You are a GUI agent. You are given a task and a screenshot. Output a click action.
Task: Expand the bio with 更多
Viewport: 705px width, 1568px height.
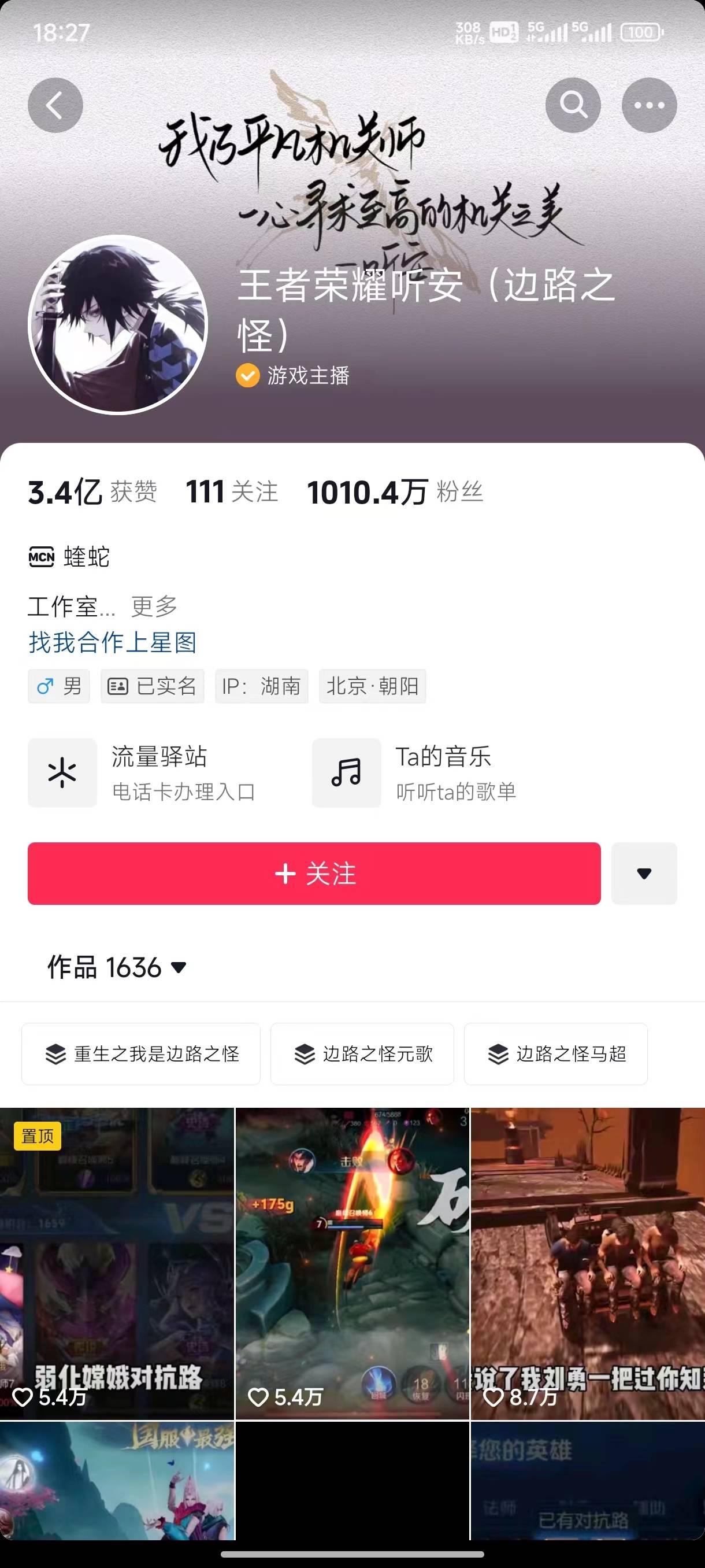(154, 607)
